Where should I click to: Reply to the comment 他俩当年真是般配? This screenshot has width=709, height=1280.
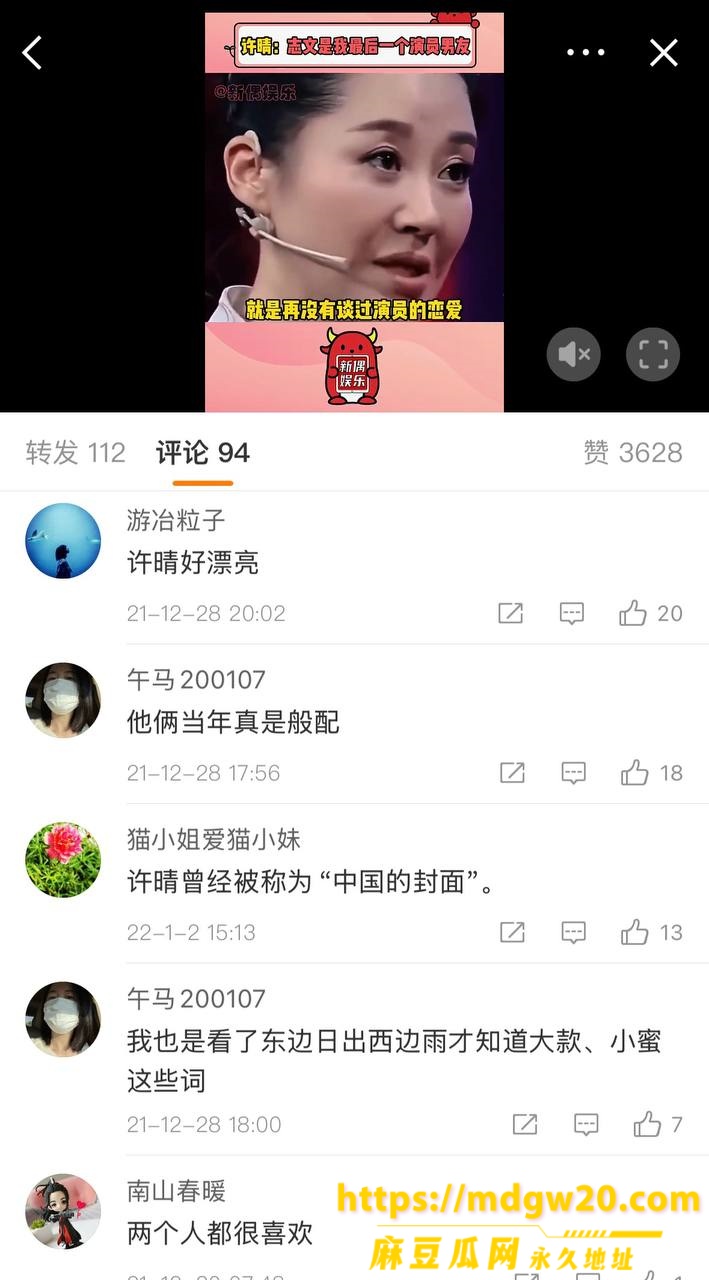click(573, 772)
